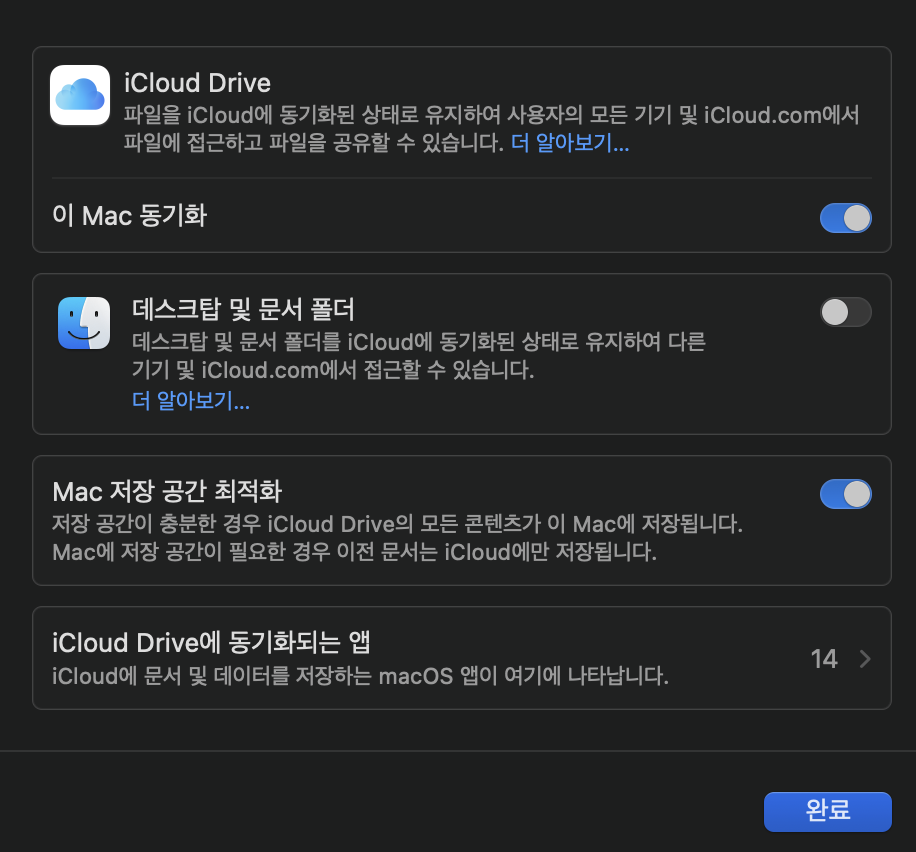Turn off the 이 Mac 동기화 switch
916x852 pixels.
[845, 218]
